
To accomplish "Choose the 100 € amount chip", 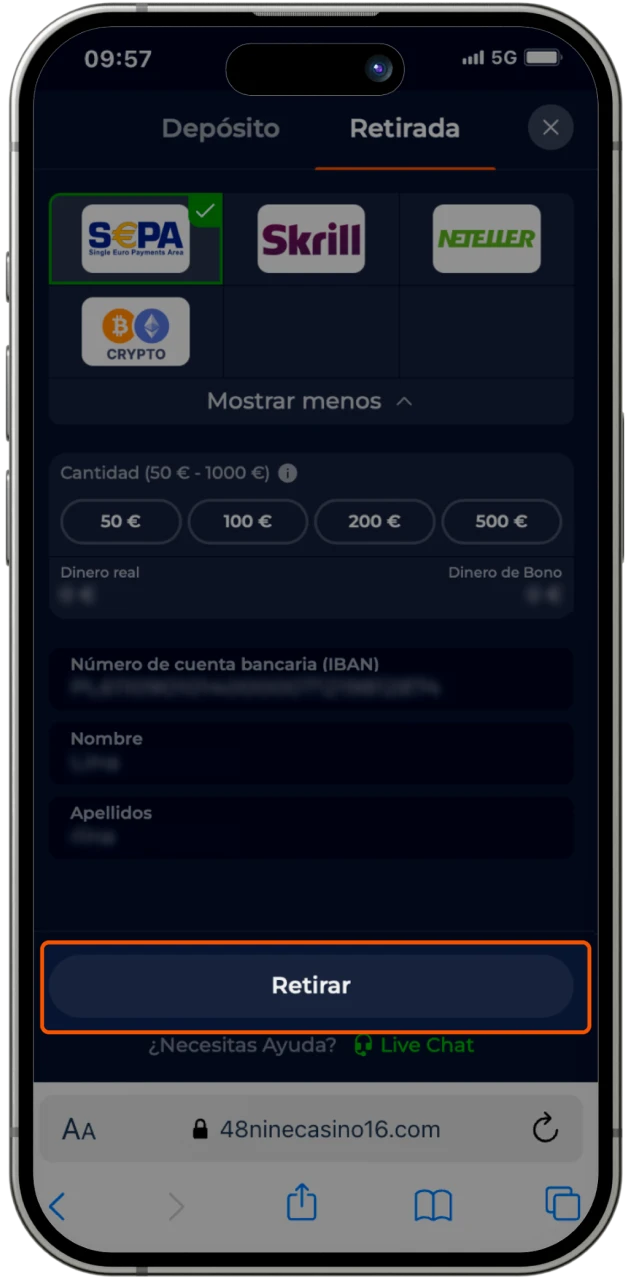I will [247, 521].
